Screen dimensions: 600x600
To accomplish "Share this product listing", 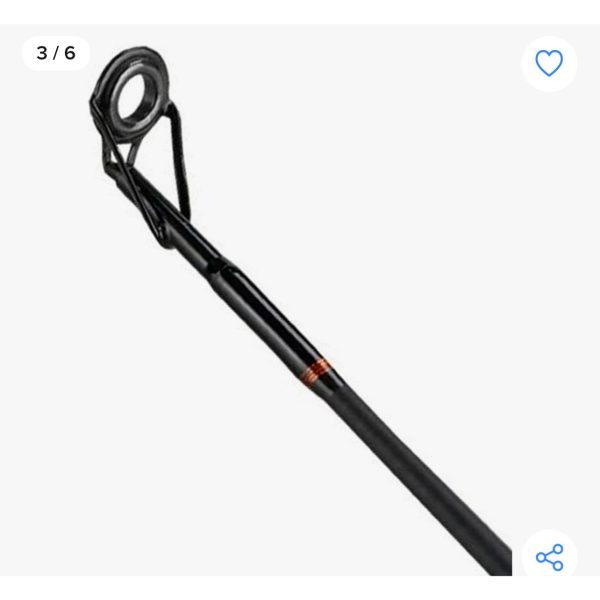I will tap(549, 556).
